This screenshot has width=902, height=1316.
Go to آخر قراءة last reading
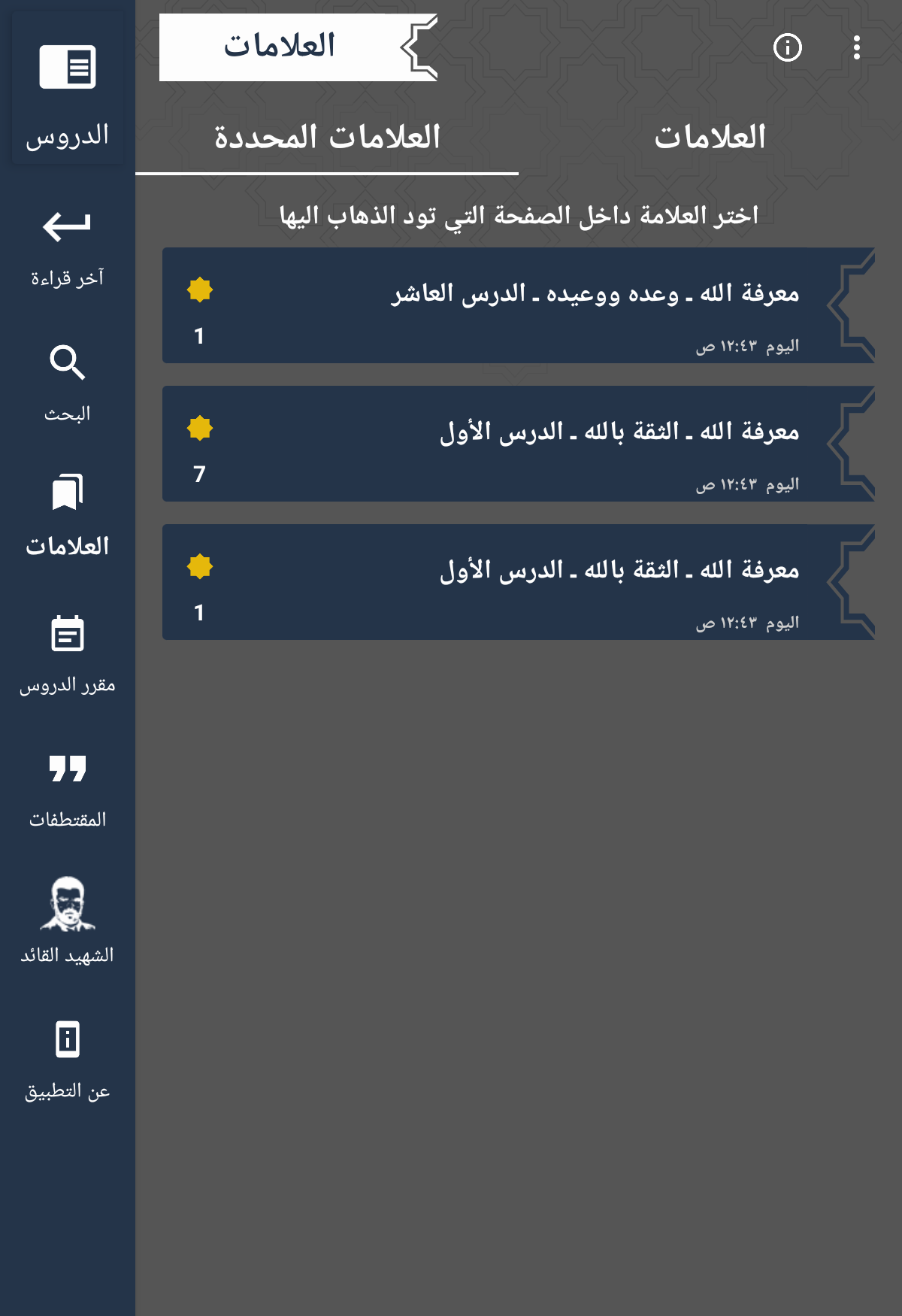(x=68, y=244)
